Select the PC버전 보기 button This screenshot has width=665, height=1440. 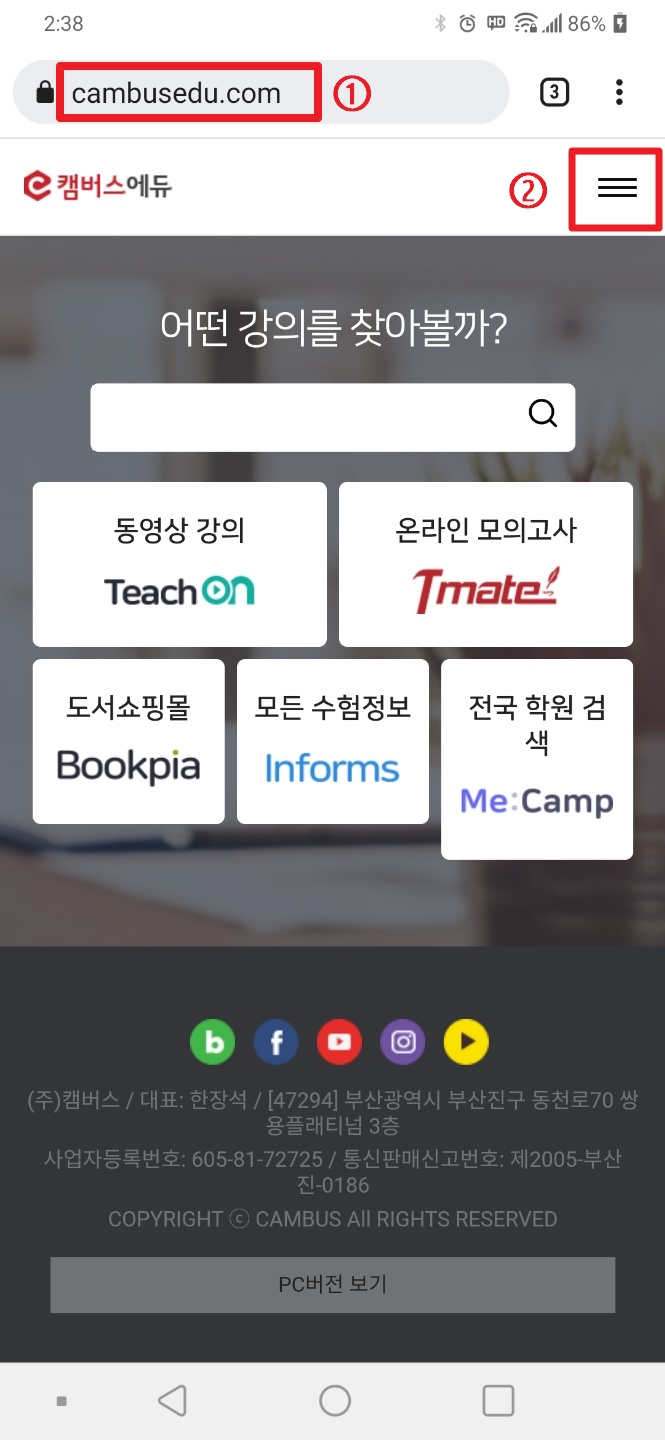333,1284
